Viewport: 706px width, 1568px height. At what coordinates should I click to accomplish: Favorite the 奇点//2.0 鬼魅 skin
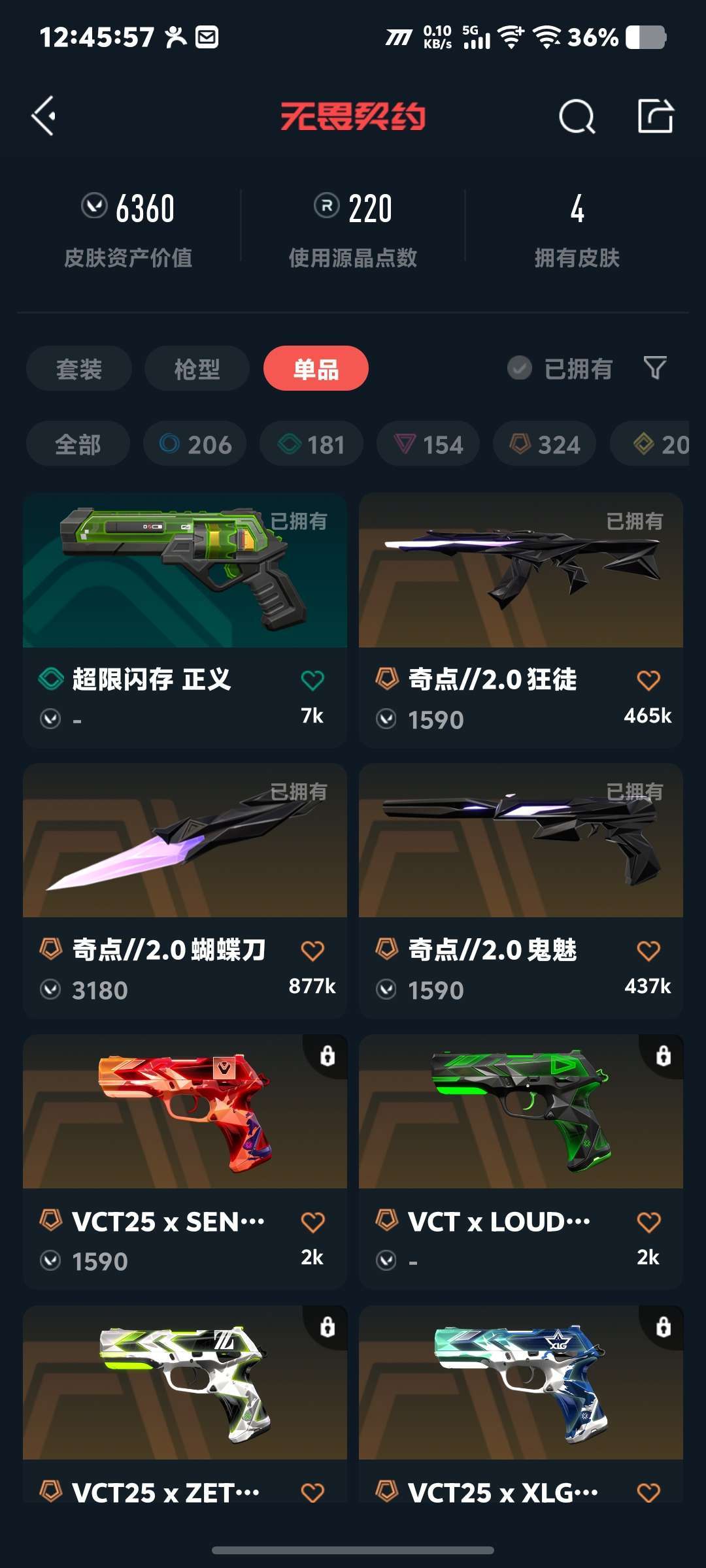pyautogui.click(x=648, y=951)
